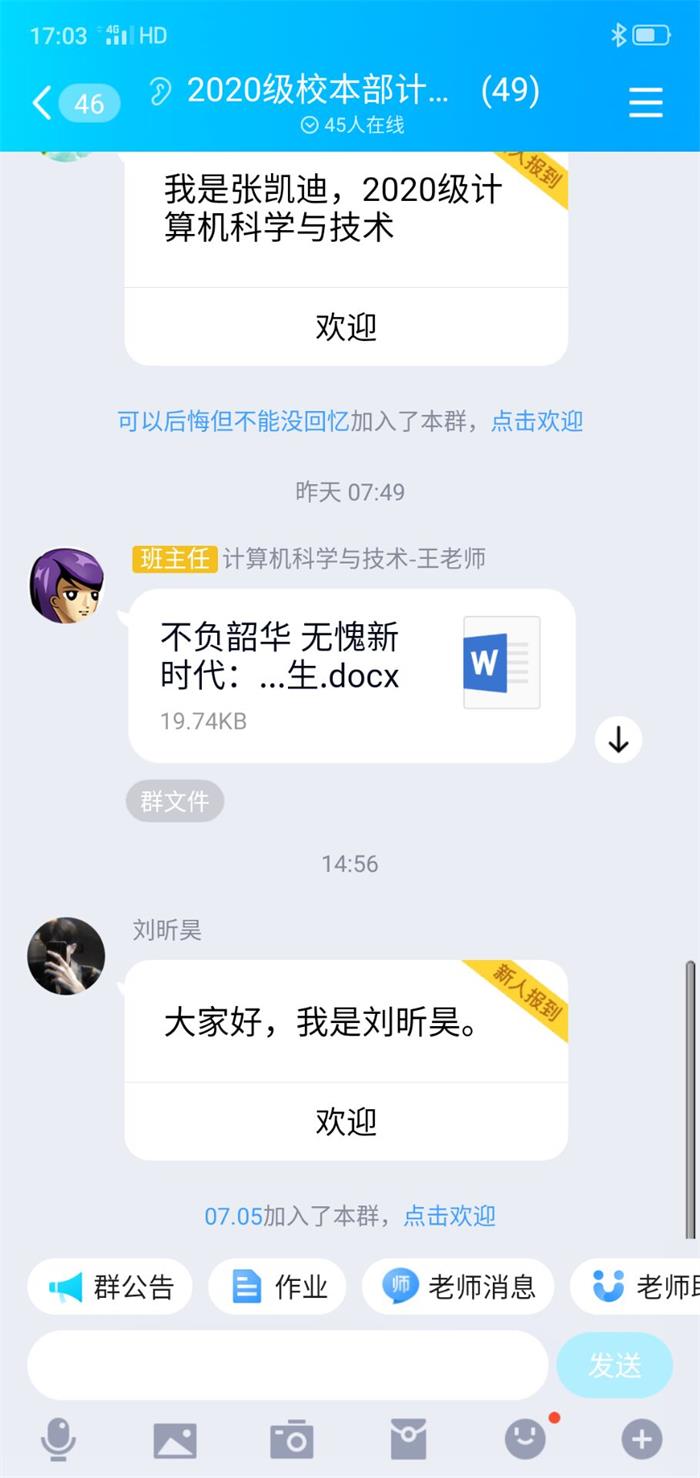The width and height of the screenshot is (700, 1478).
Task: Tap the 发送 send button
Action: pyautogui.click(x=614, y=1364)
